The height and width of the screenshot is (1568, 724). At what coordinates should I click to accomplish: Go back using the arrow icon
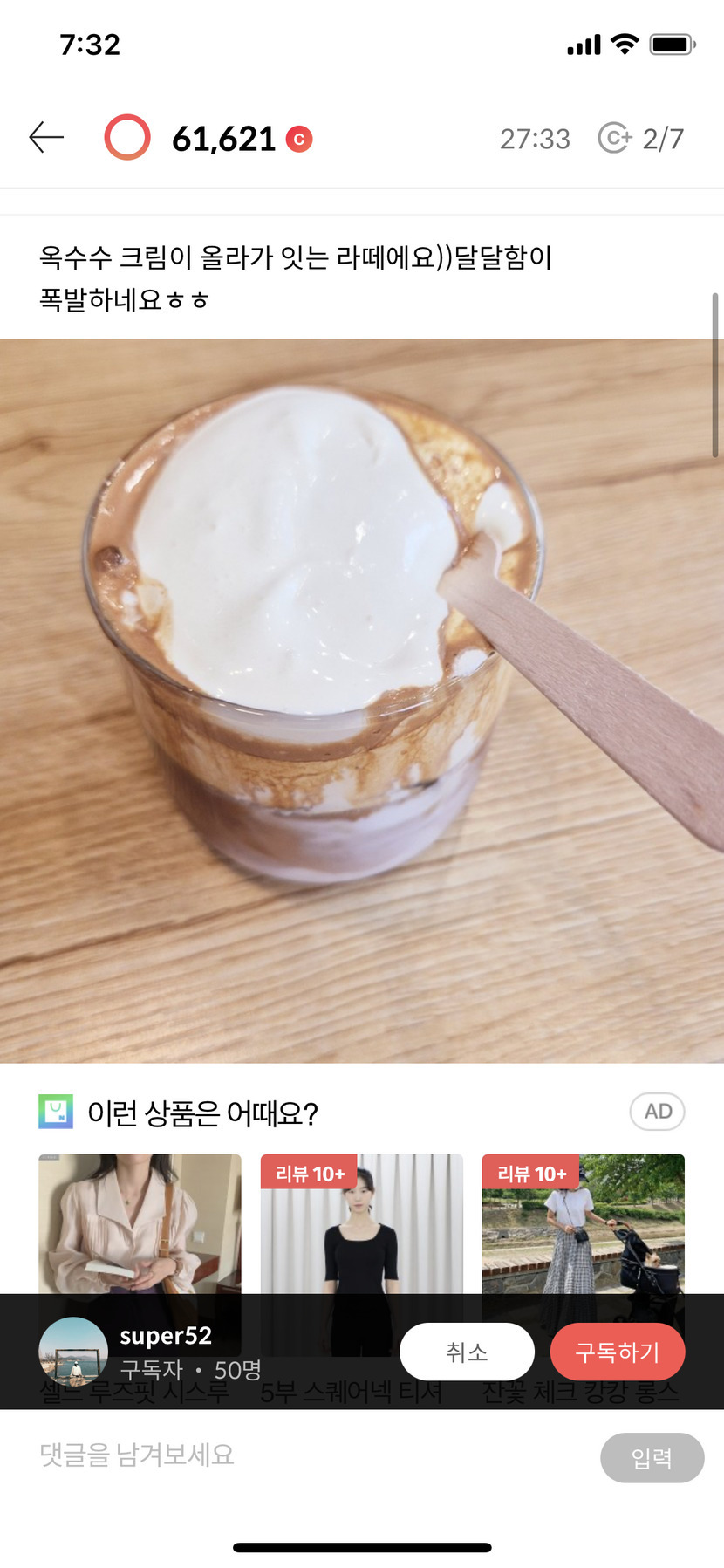46,138
